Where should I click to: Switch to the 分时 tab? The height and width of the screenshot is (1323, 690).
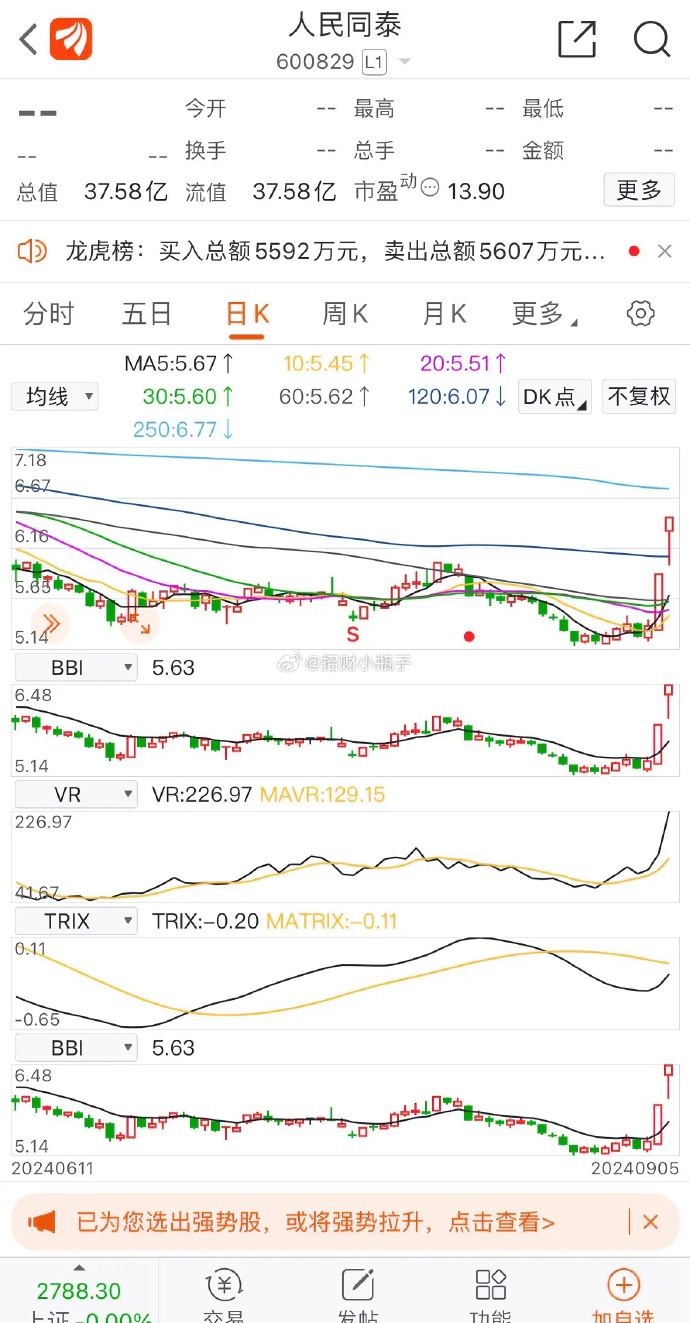pos(49,314)
